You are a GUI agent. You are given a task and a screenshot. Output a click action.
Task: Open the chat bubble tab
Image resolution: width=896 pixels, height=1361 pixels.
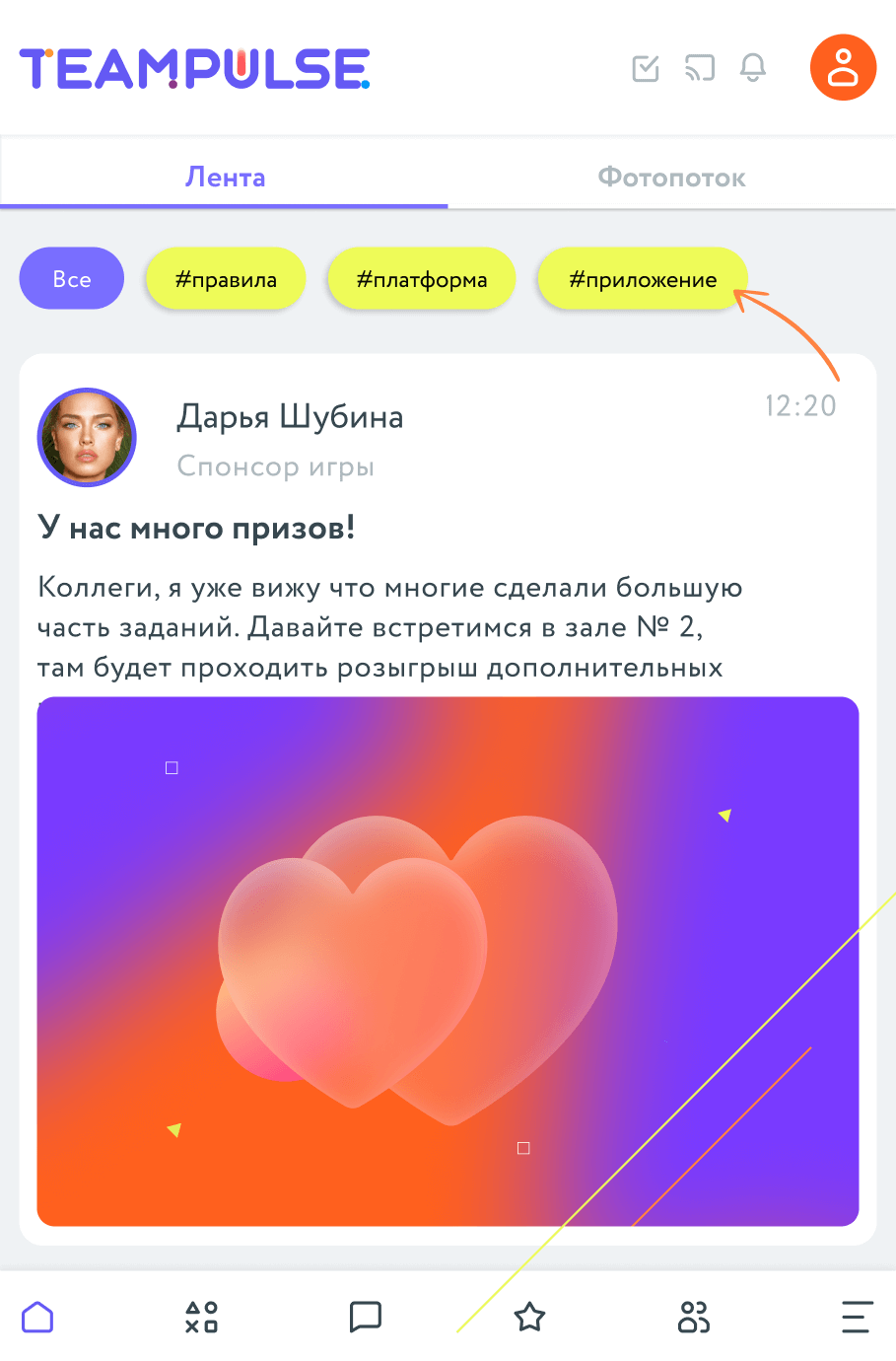coord(366,1317)
